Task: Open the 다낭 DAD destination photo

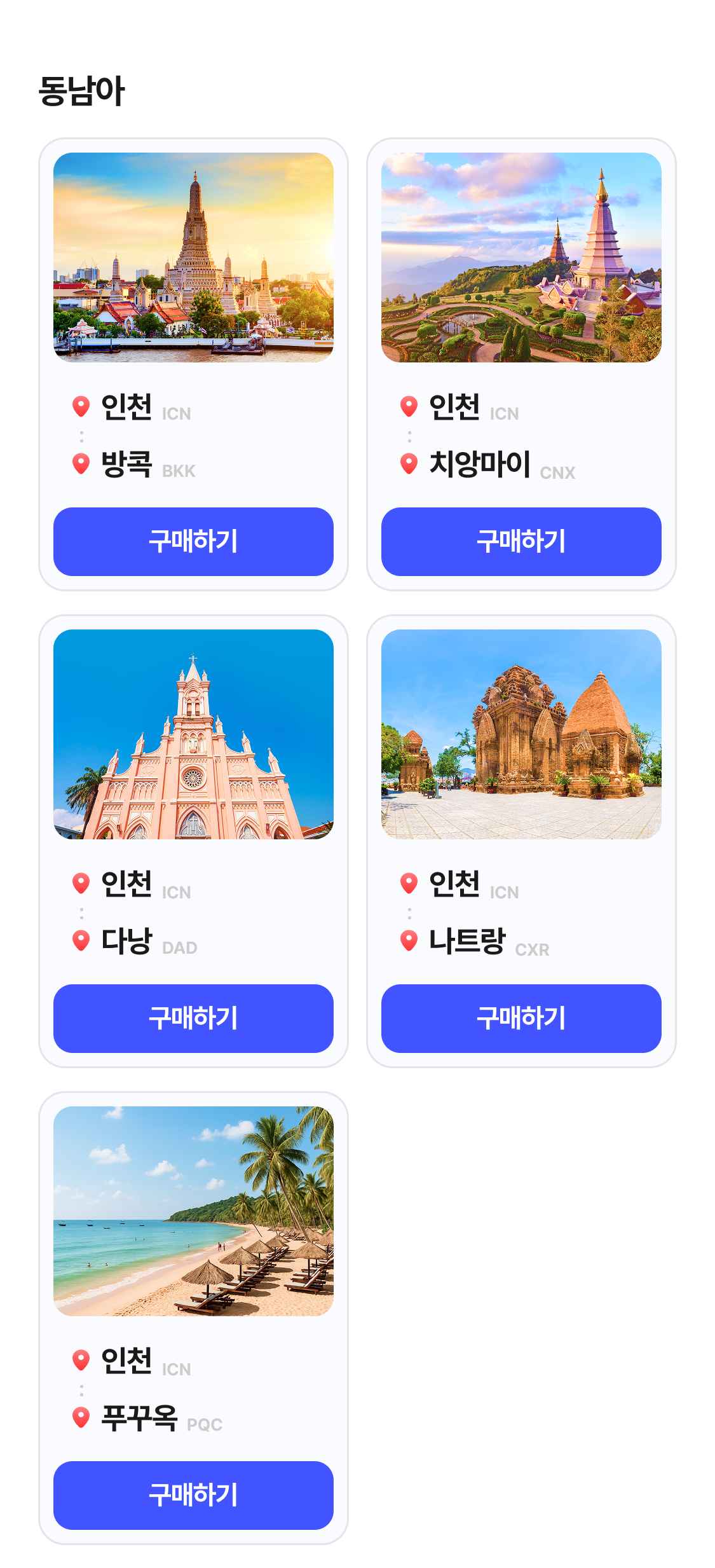Action: click(193, 734)
